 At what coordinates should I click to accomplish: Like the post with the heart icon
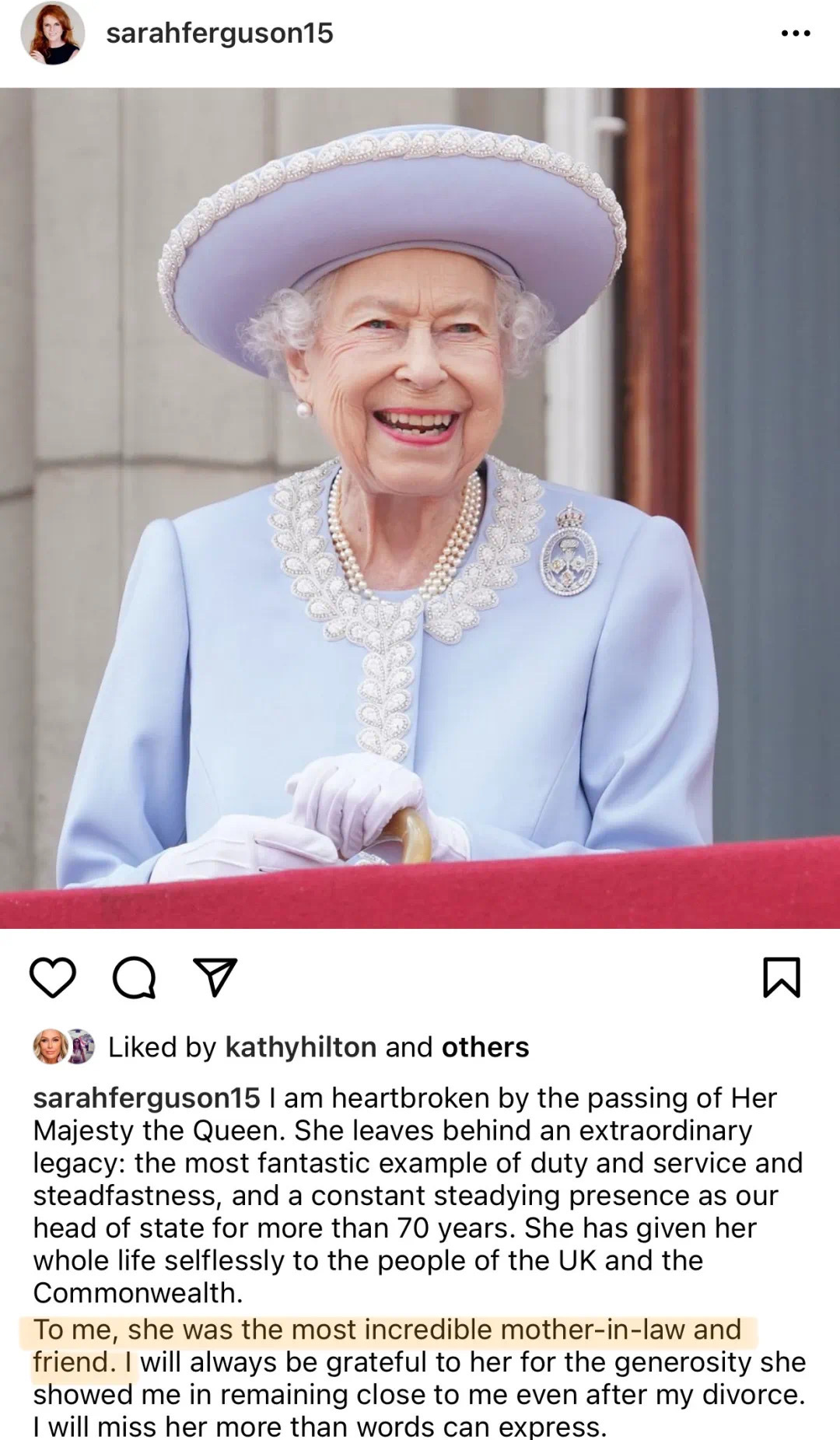pyautogui.click(x=53, y=978)
